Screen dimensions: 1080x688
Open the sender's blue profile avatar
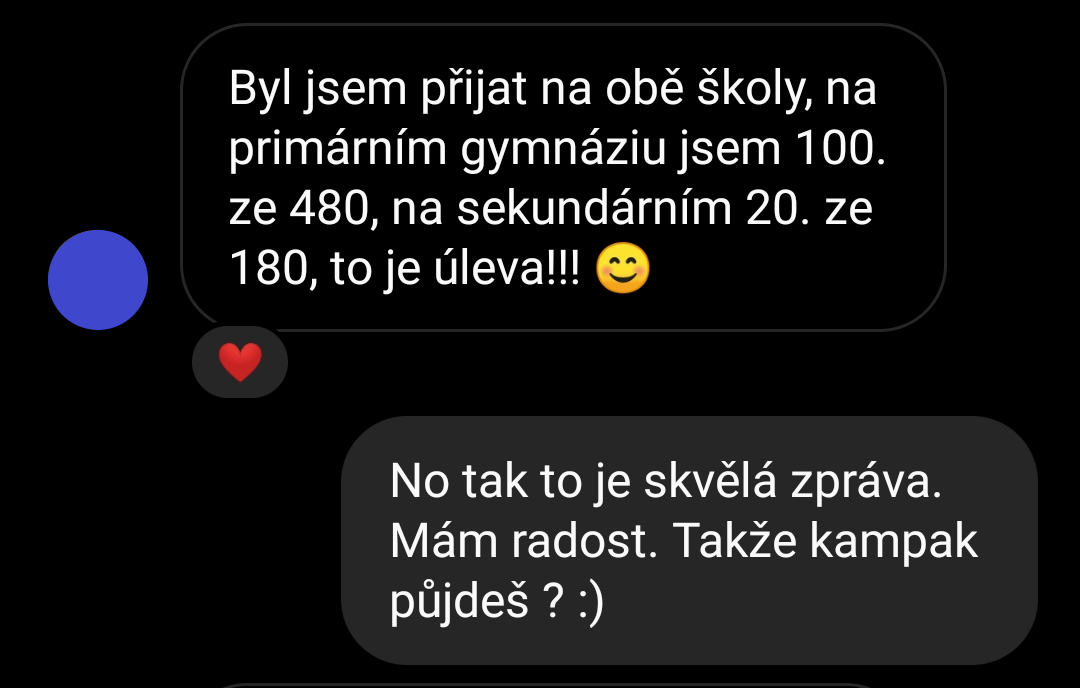click(98, 280)
